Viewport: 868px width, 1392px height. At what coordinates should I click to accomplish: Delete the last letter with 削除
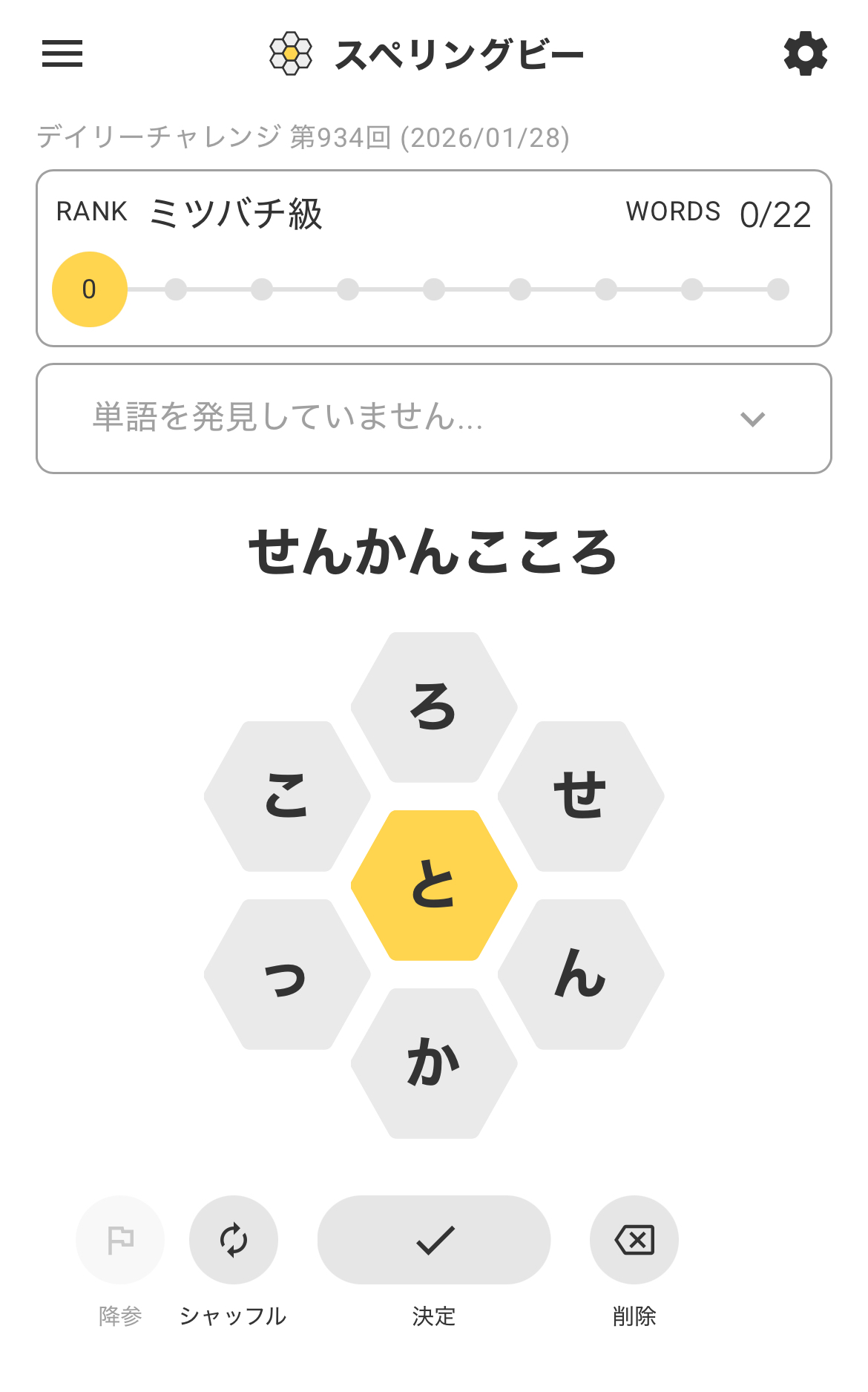634,1240
